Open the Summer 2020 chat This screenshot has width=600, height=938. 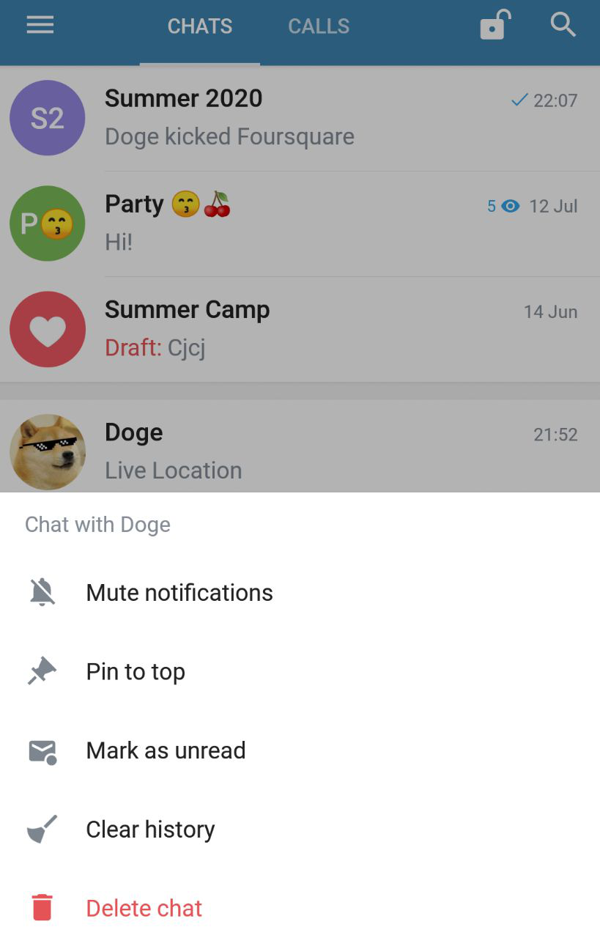click(x=300, y=118)
